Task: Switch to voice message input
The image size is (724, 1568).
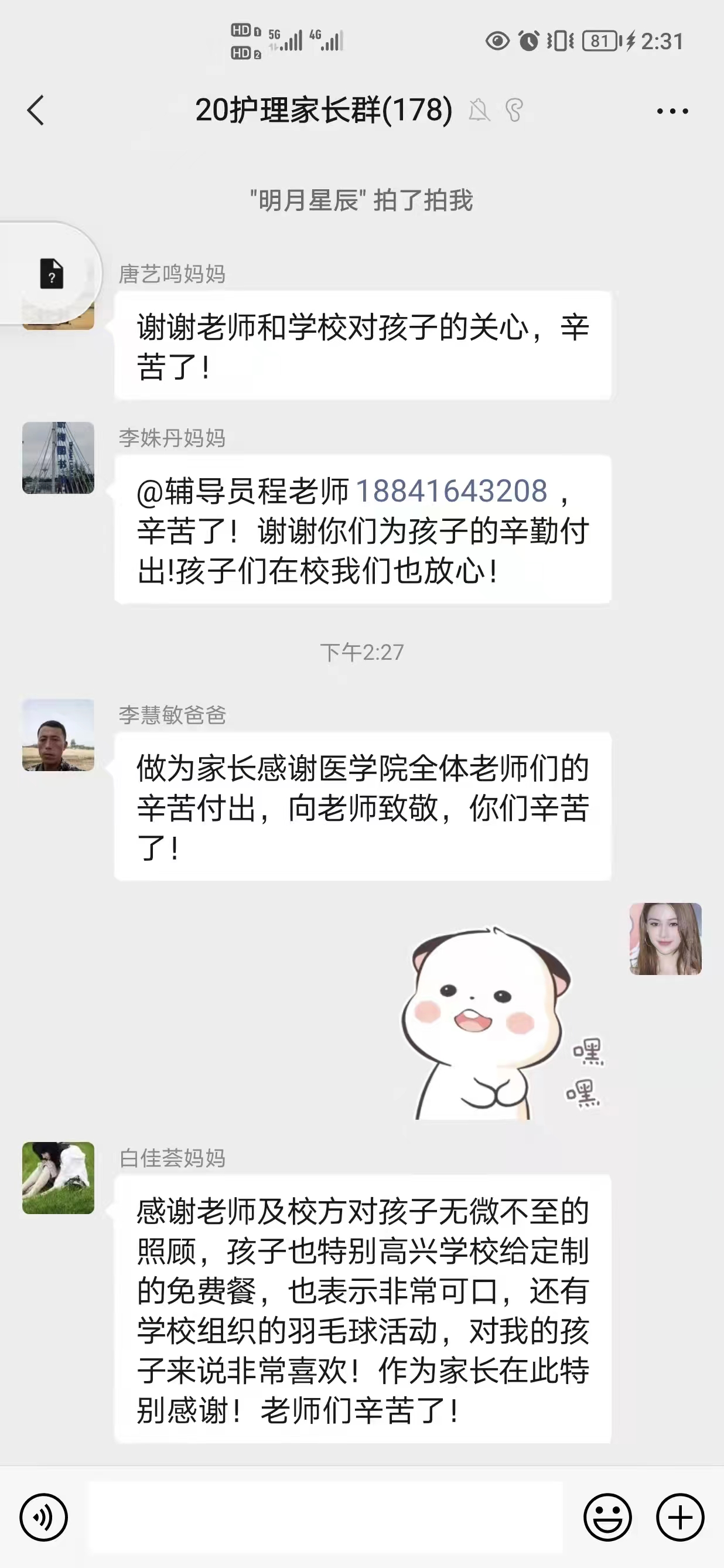Action: (44, 1517)
